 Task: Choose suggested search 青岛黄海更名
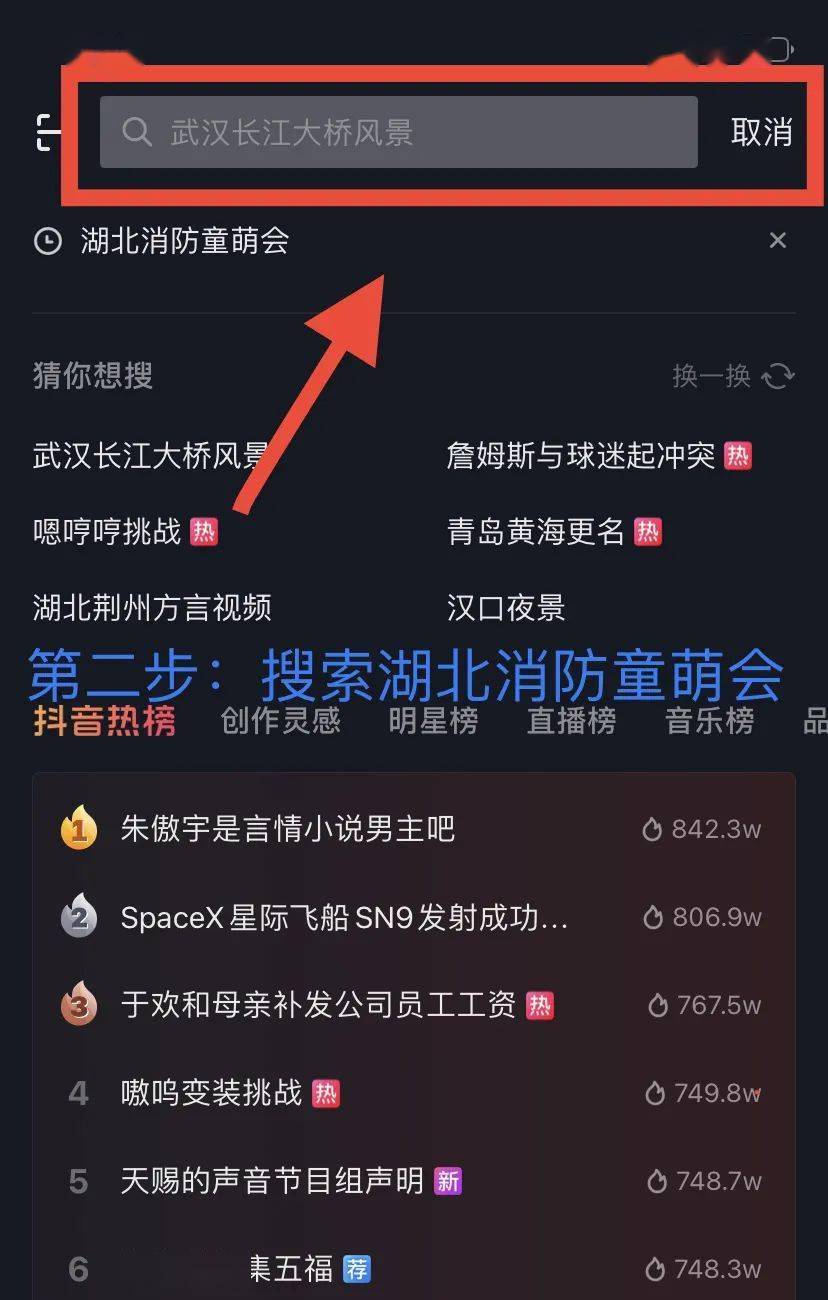click(x=536, y=531)
